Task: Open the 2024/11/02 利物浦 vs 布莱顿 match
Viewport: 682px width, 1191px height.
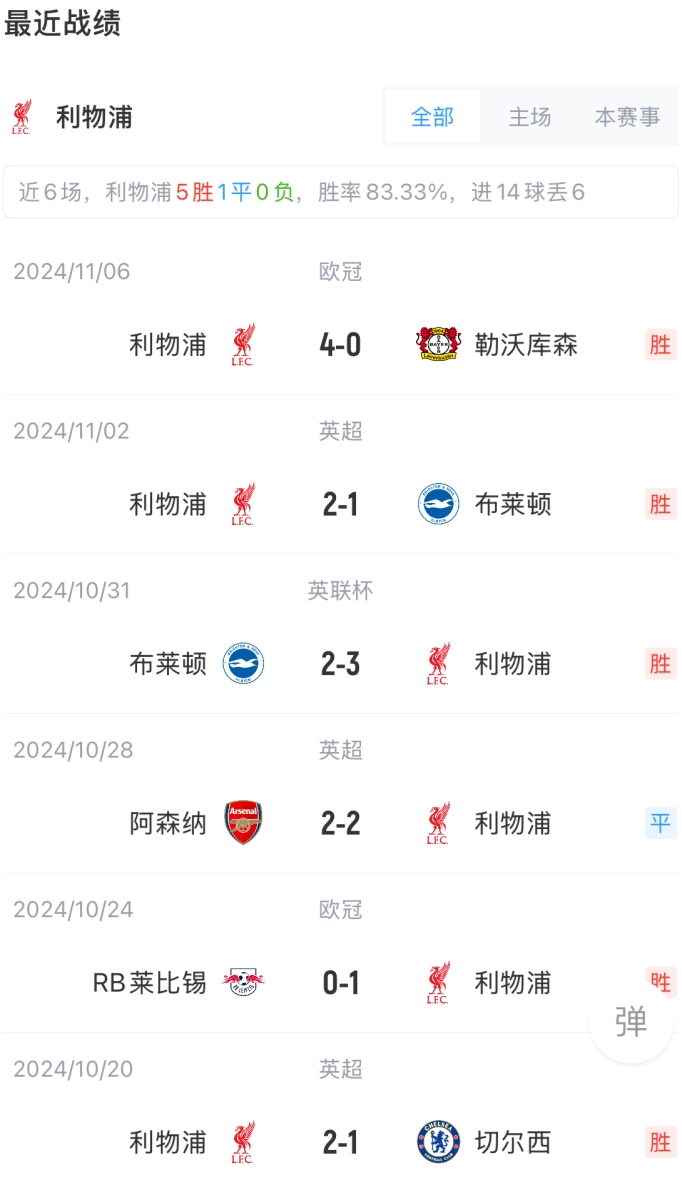Action: click(340, 504)
